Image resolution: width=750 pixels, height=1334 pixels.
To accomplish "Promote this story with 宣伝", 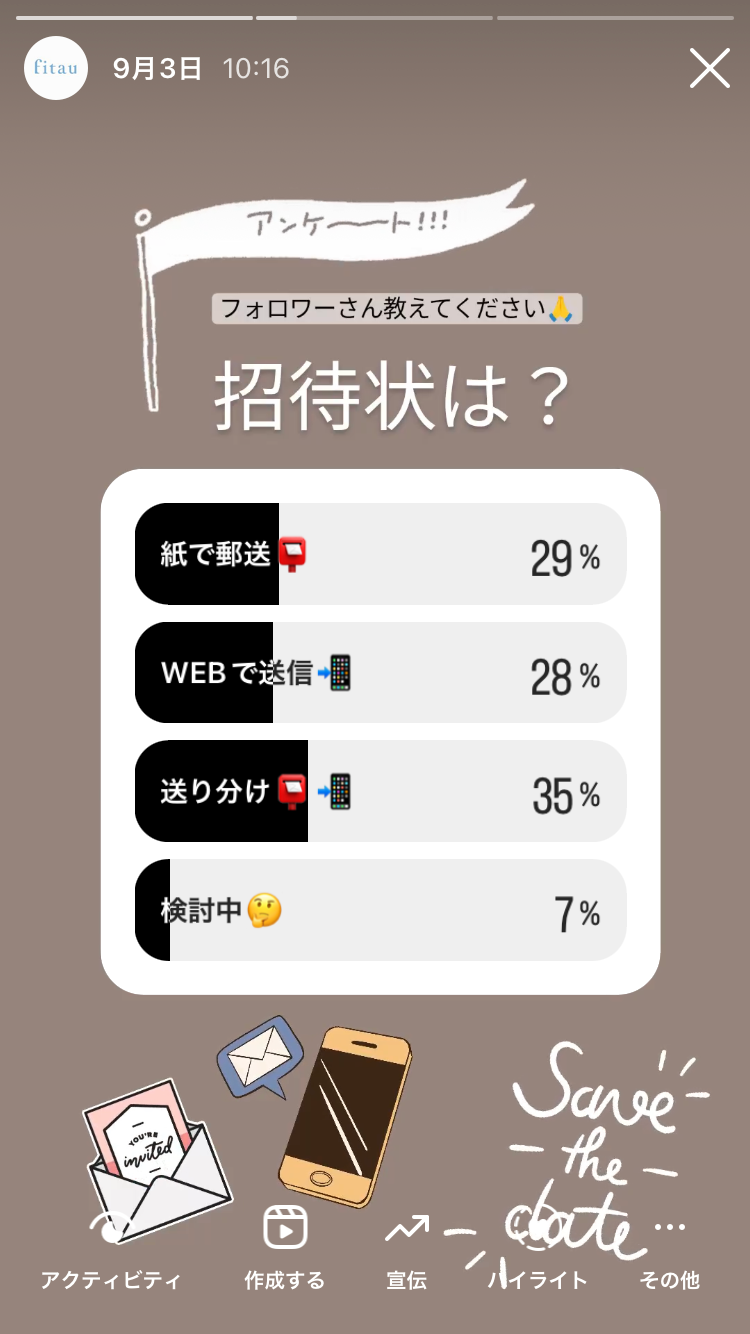I will (x=407, y=1248).
